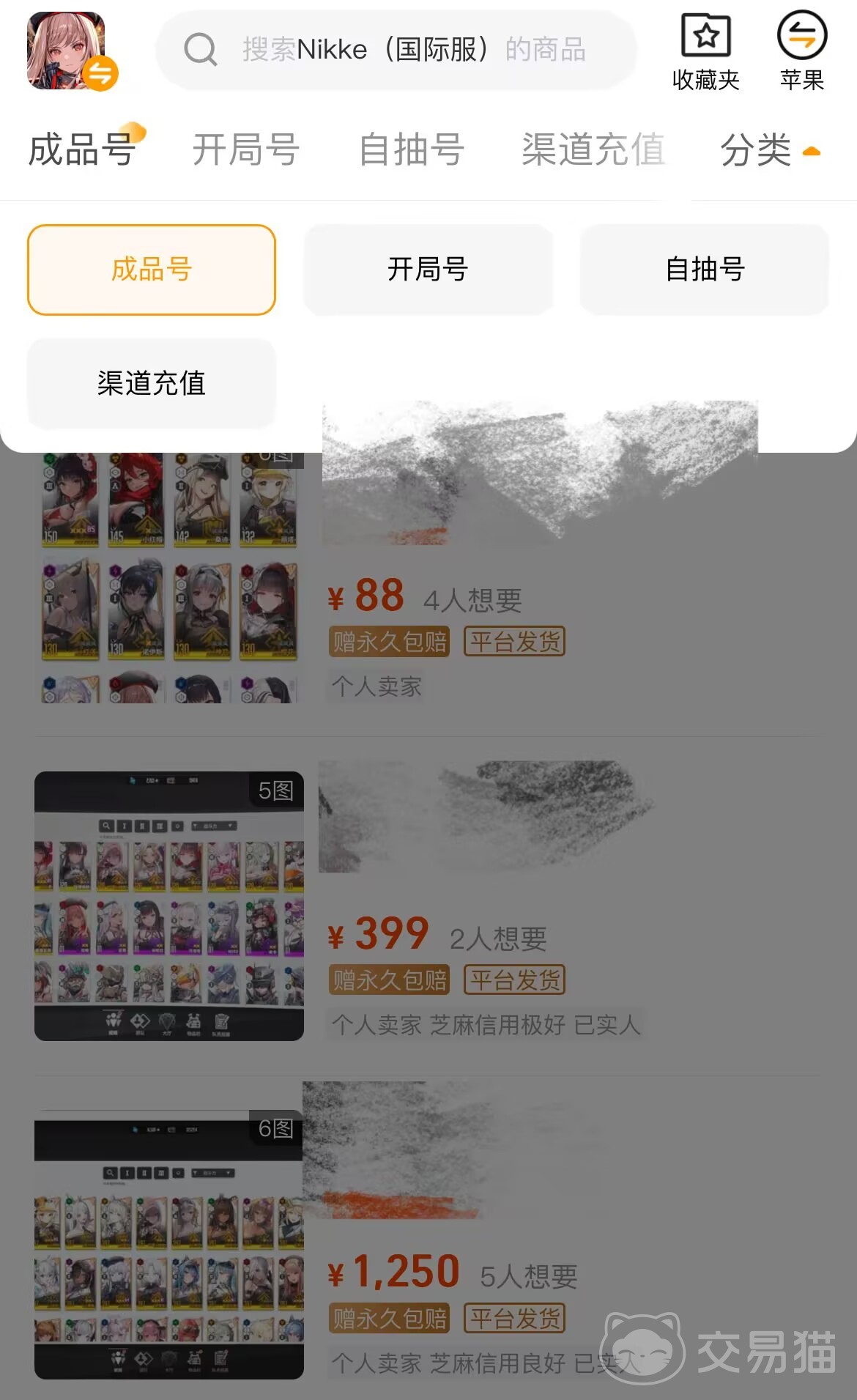This screenshot has width=857, height=1400.
Task: Select the 成品号 category chip
Action: point(152,270)
